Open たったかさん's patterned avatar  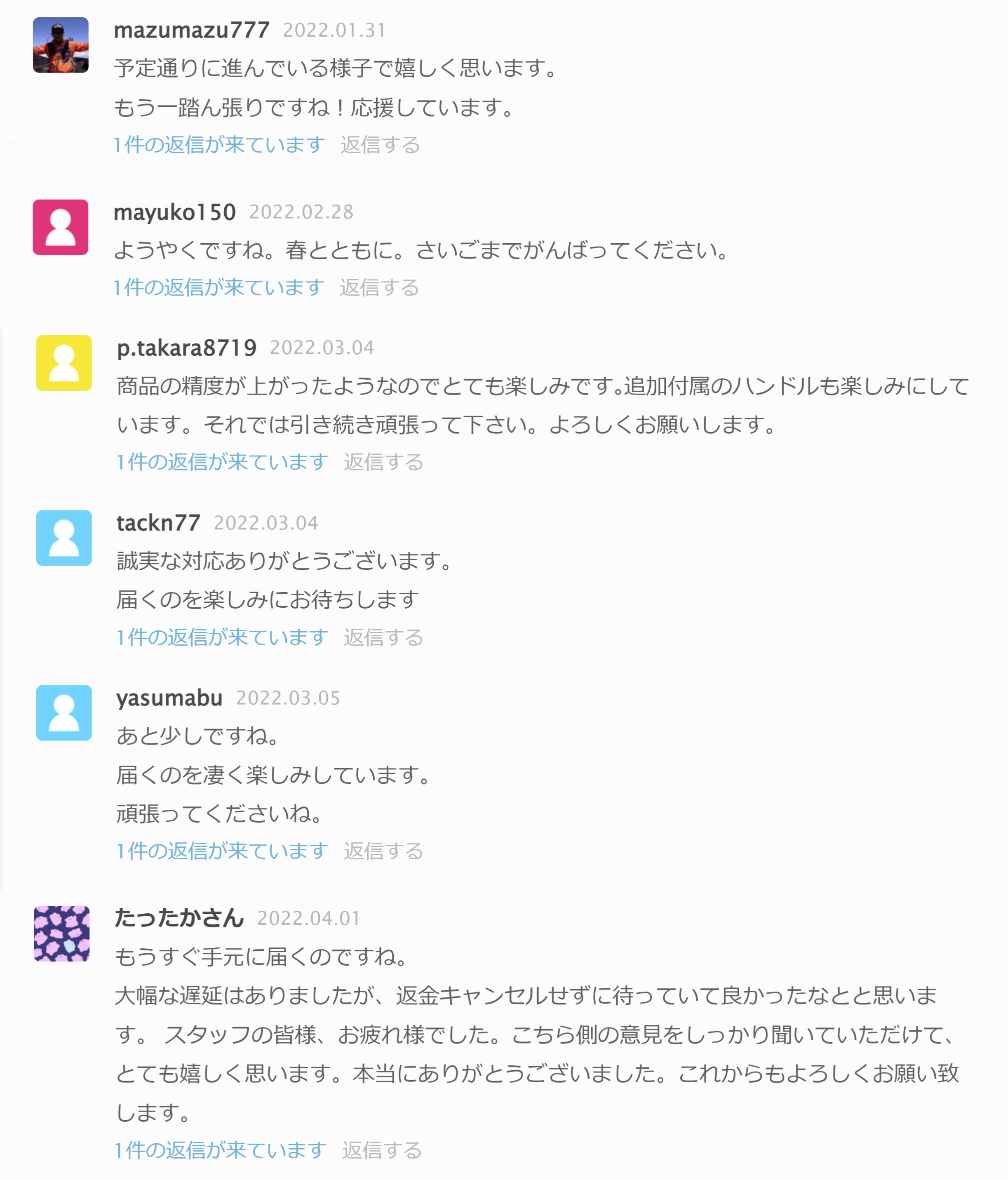coord(61,933)
